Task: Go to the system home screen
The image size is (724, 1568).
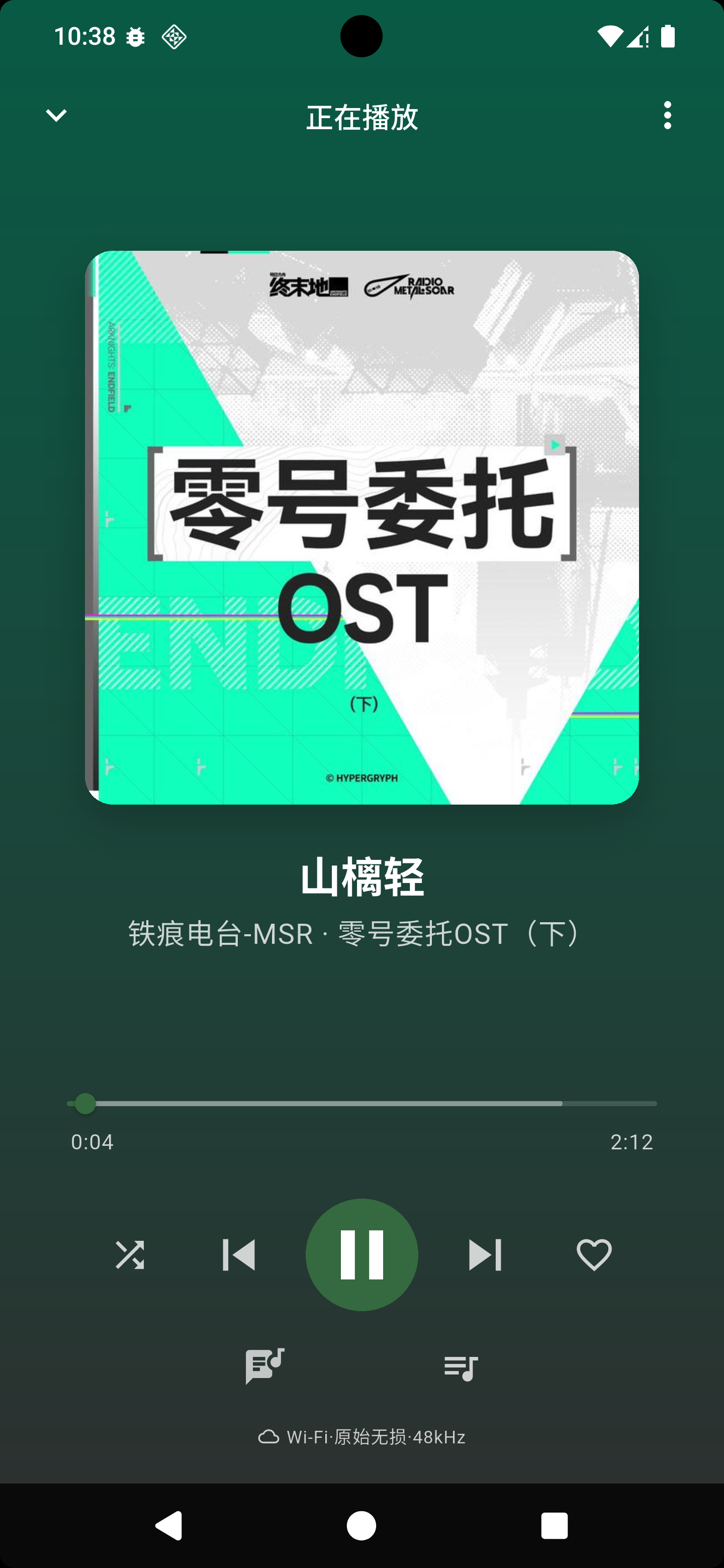Action: click(x=361, y=1525)
